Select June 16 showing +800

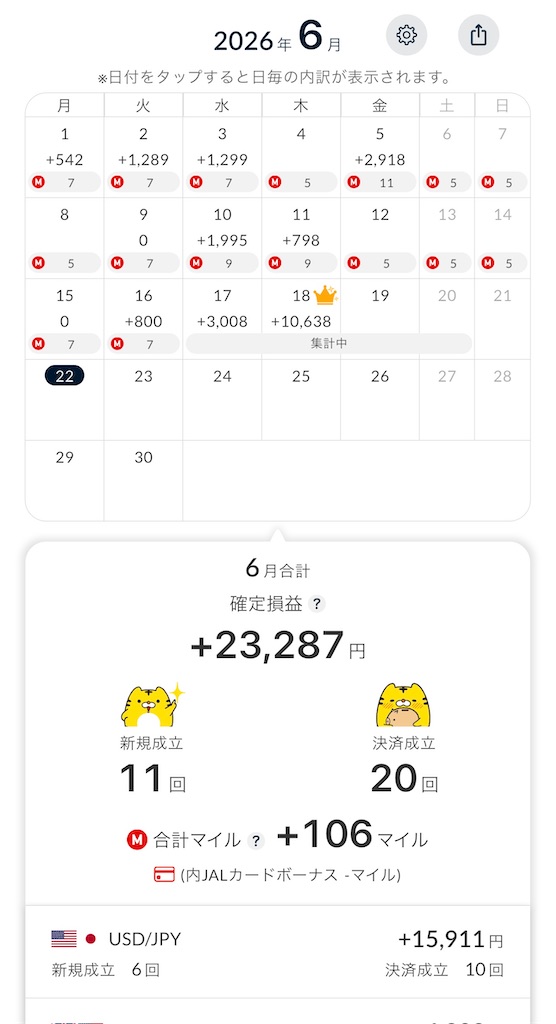[143, 319]
